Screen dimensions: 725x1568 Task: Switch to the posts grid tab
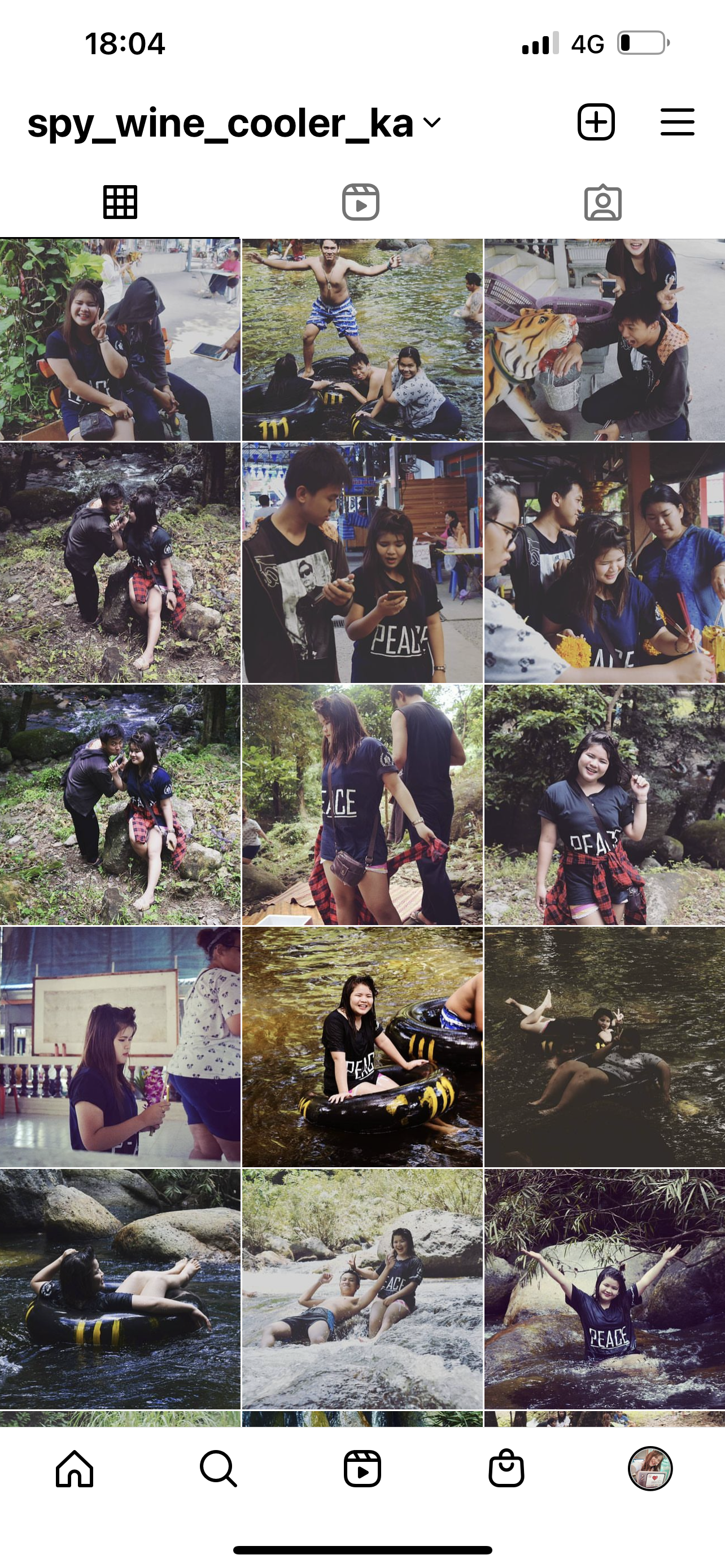(x=120, y=202)
